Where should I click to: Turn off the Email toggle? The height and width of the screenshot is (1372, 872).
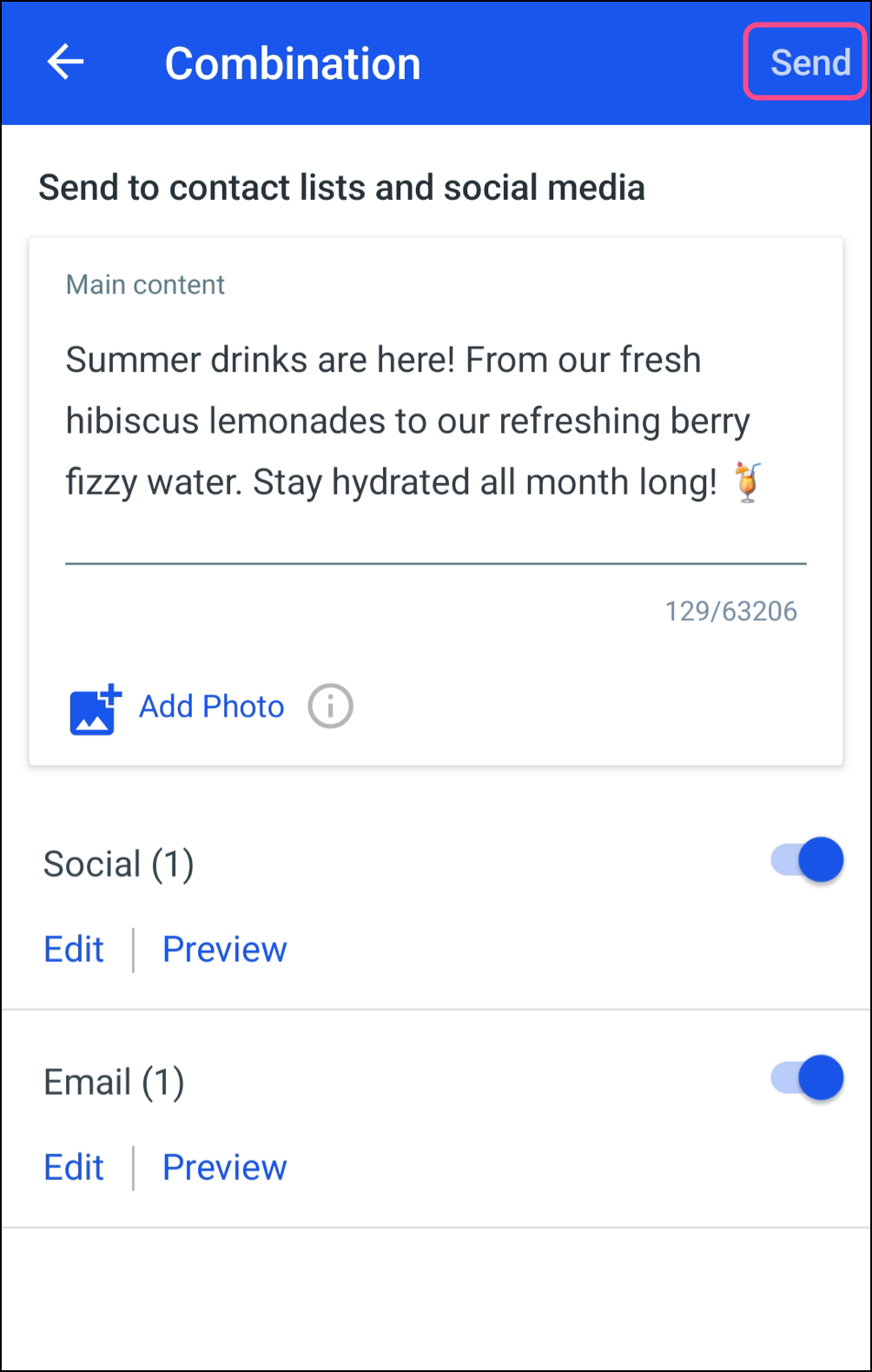[808, 1079]
